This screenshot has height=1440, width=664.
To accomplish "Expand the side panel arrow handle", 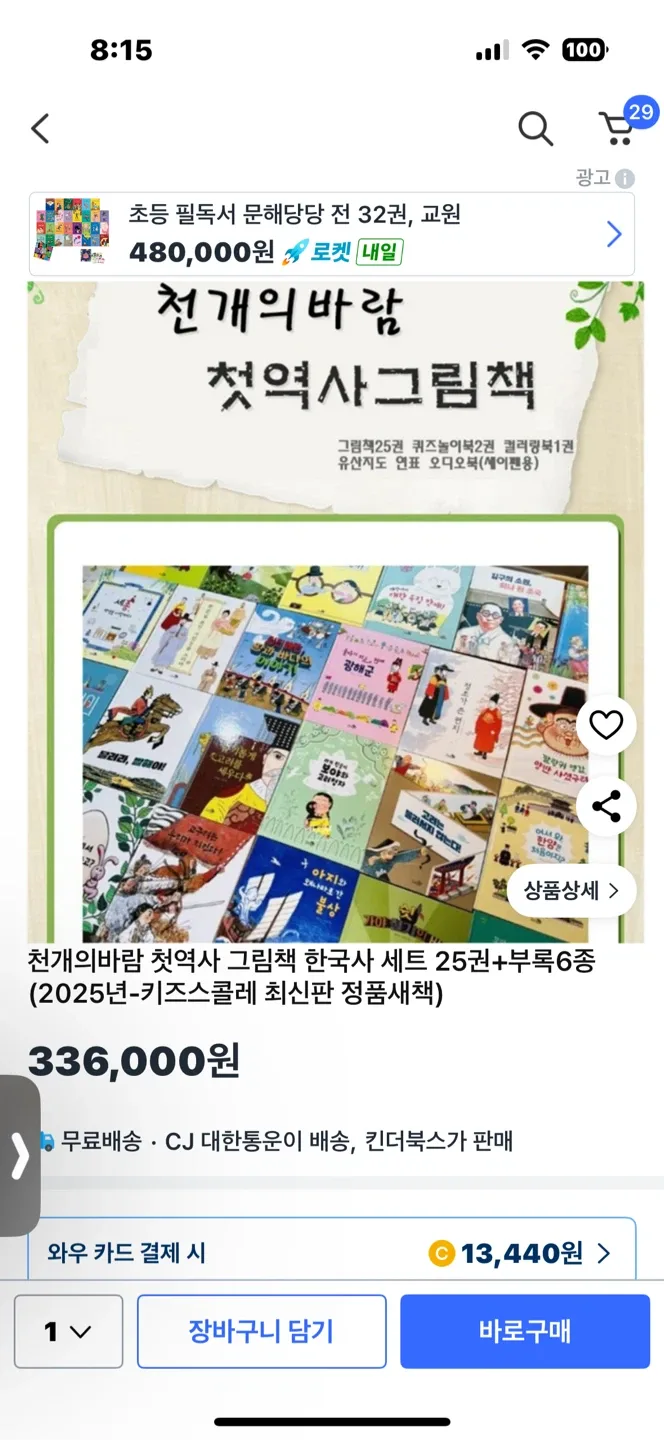I will click(19, 1155).
